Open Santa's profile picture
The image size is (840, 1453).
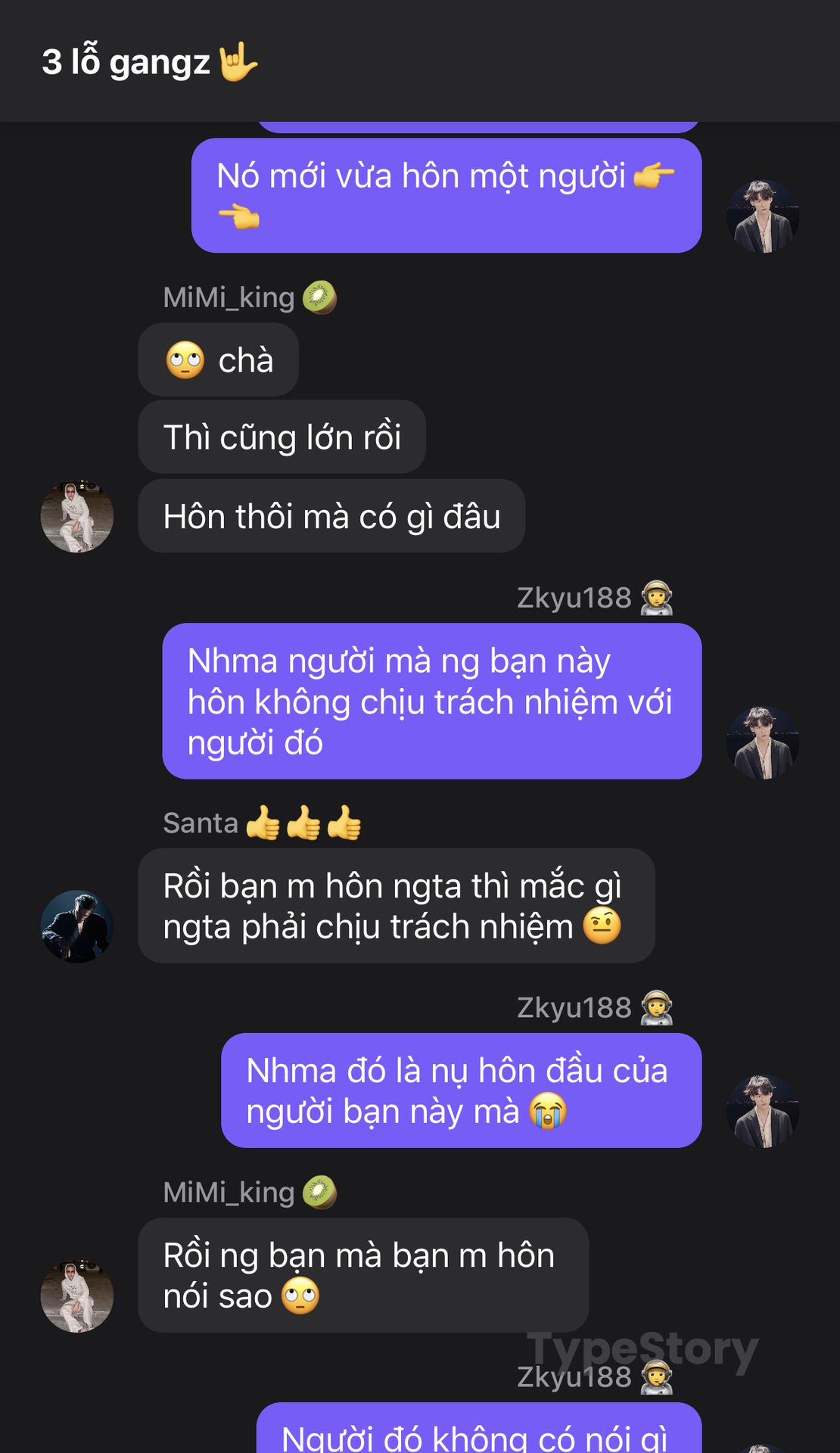tap(77, 926)
